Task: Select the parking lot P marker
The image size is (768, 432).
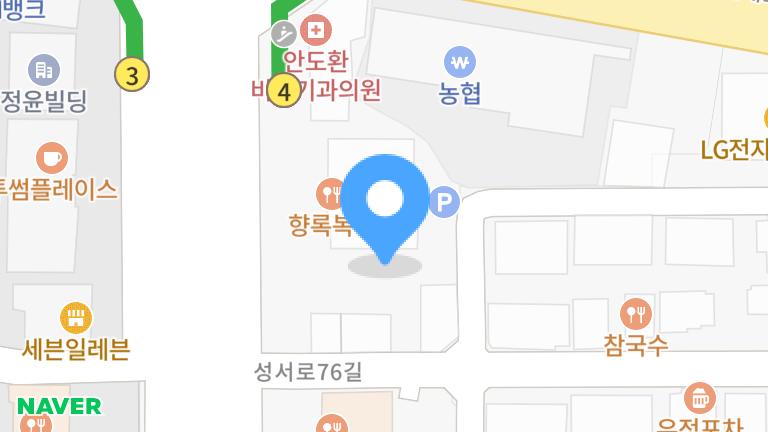Action: pyautogui.click(x=444, y=204)
